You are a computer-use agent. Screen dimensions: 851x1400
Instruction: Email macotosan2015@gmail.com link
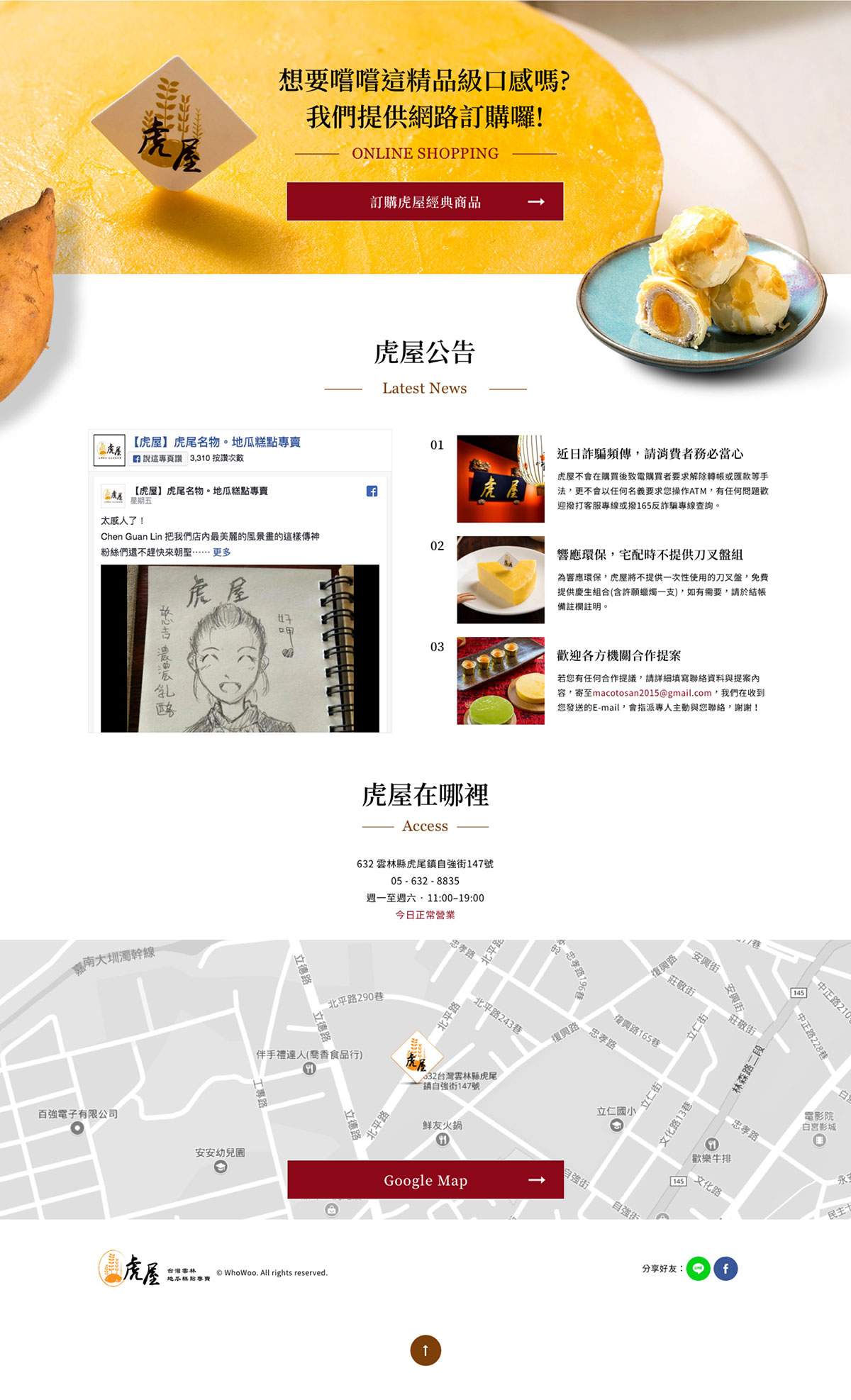652,693
